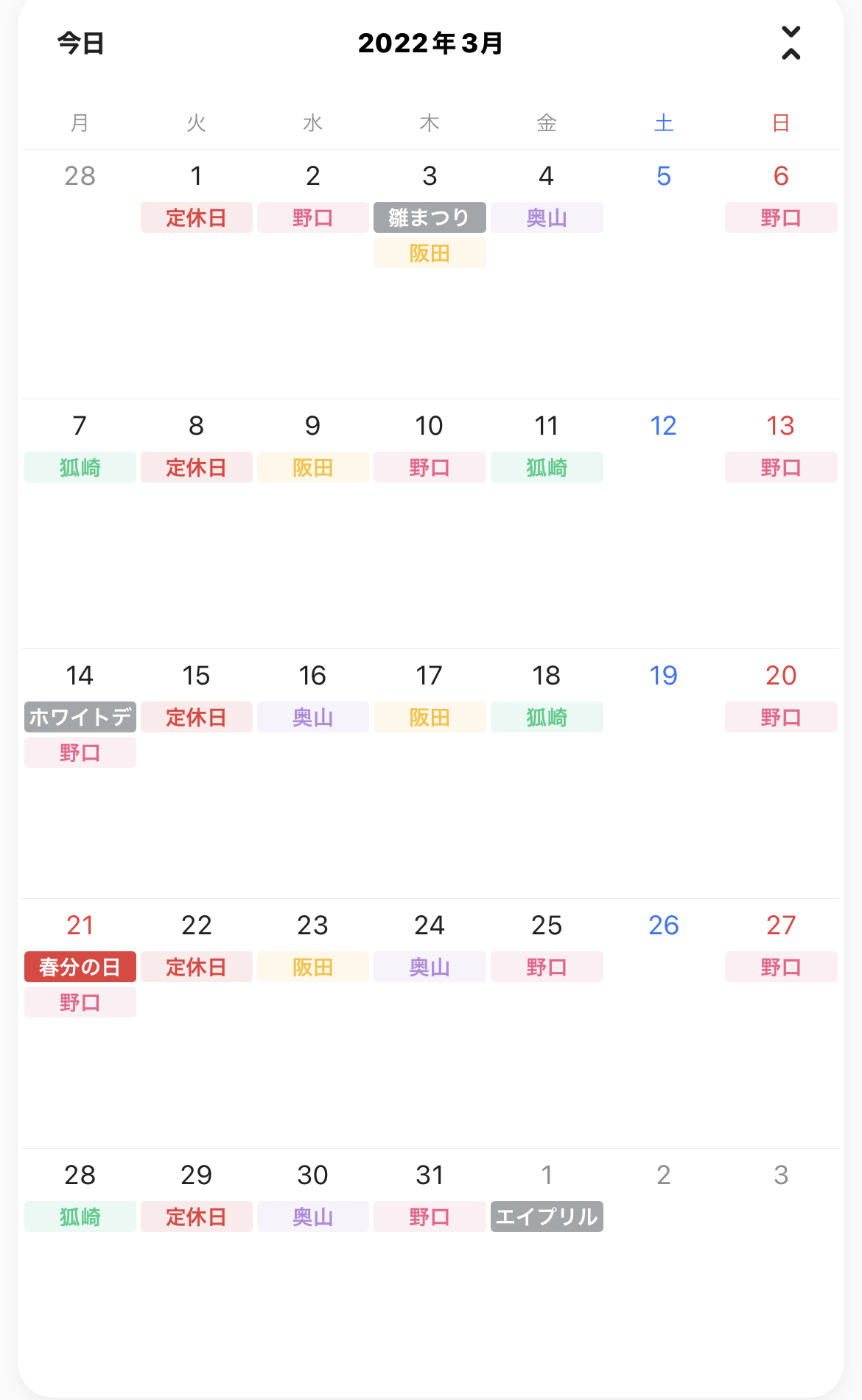
Task: Open the エイプリル event on April 1
Action: pos(547,1217)
